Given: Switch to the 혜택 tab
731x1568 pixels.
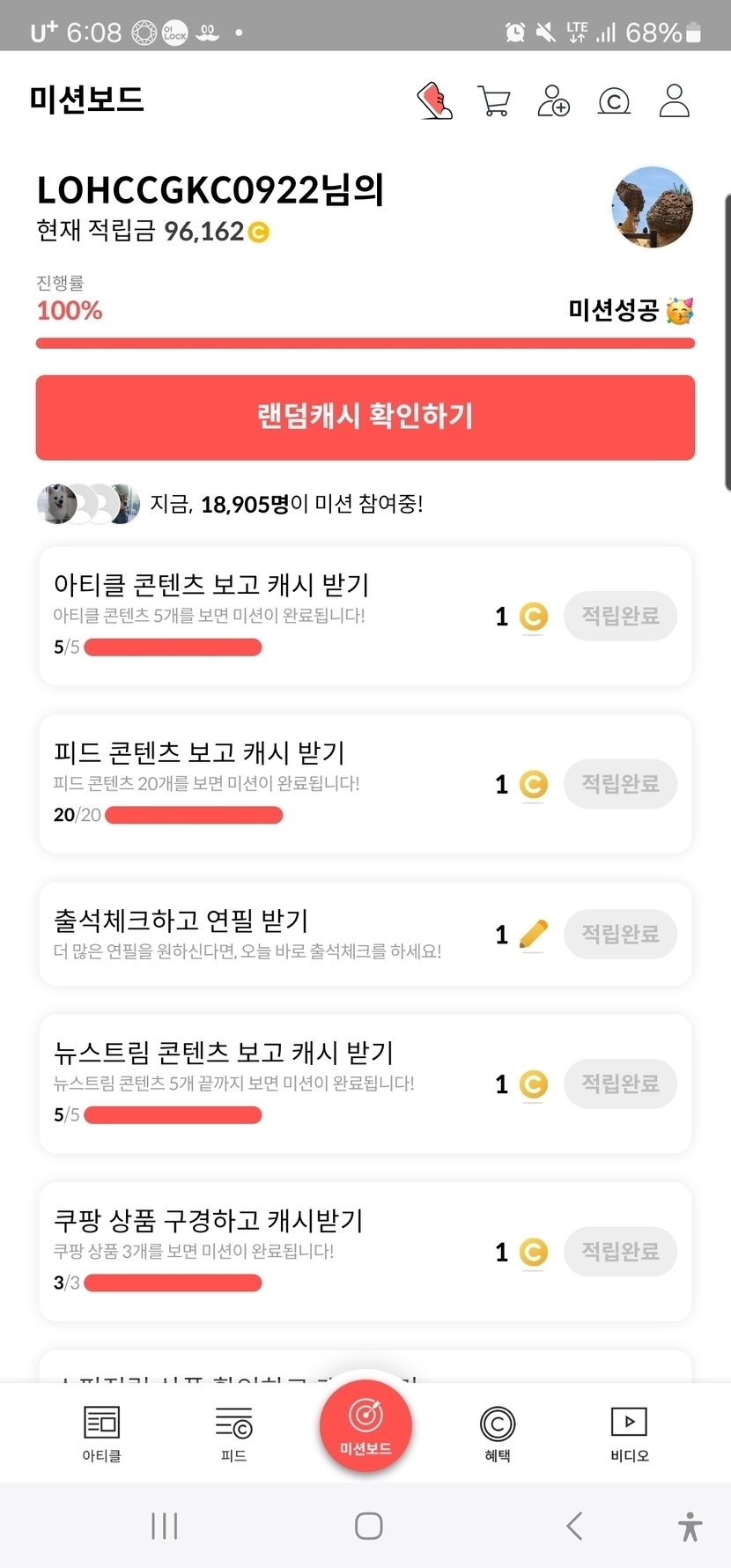Looking at the screenshot, I should point(498,1433).
